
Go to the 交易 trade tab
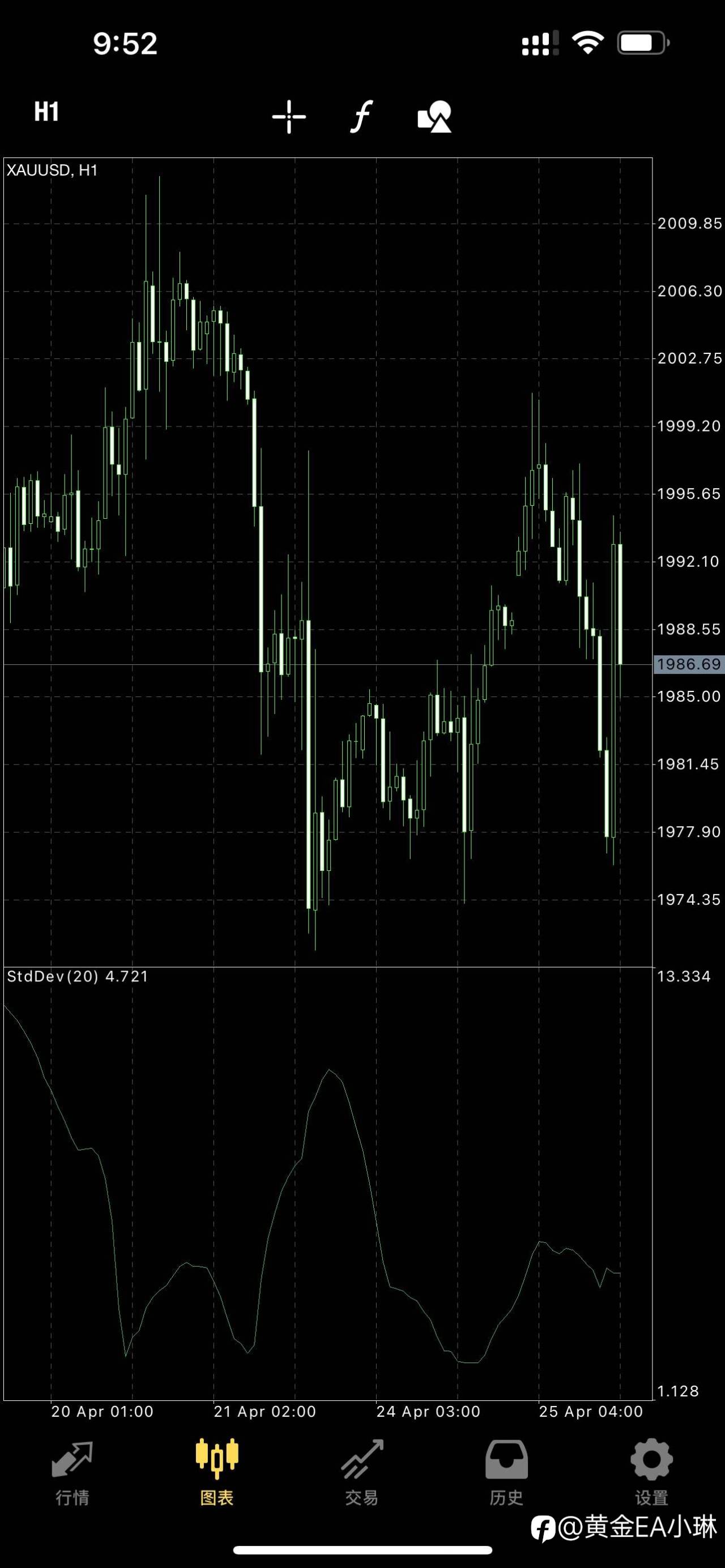362,1472
